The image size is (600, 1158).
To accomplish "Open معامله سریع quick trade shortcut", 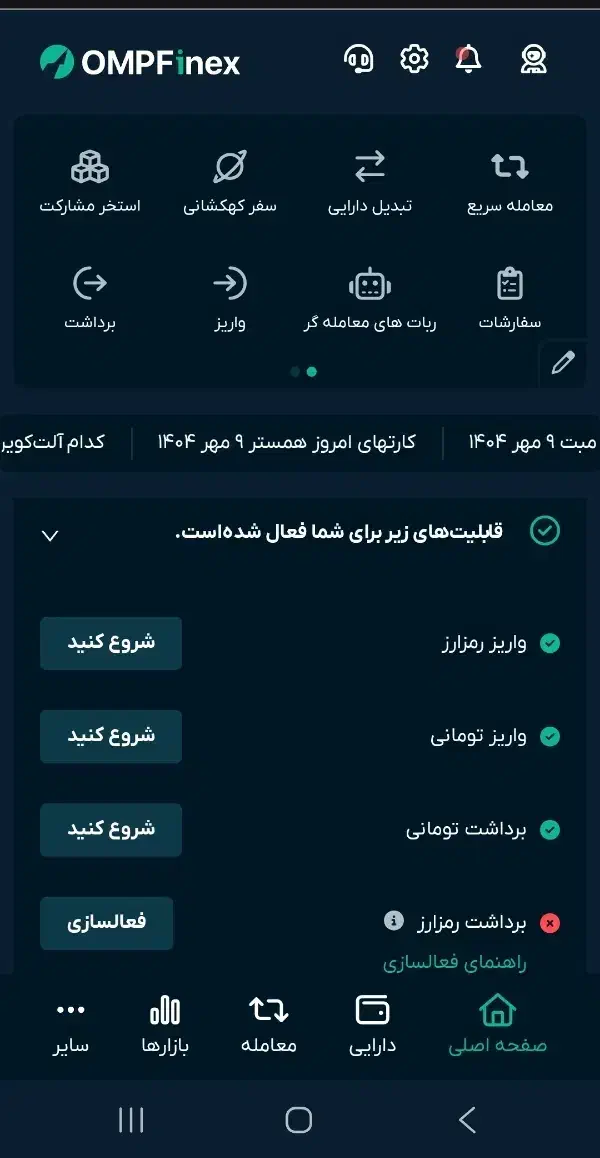I will [510, 182].
